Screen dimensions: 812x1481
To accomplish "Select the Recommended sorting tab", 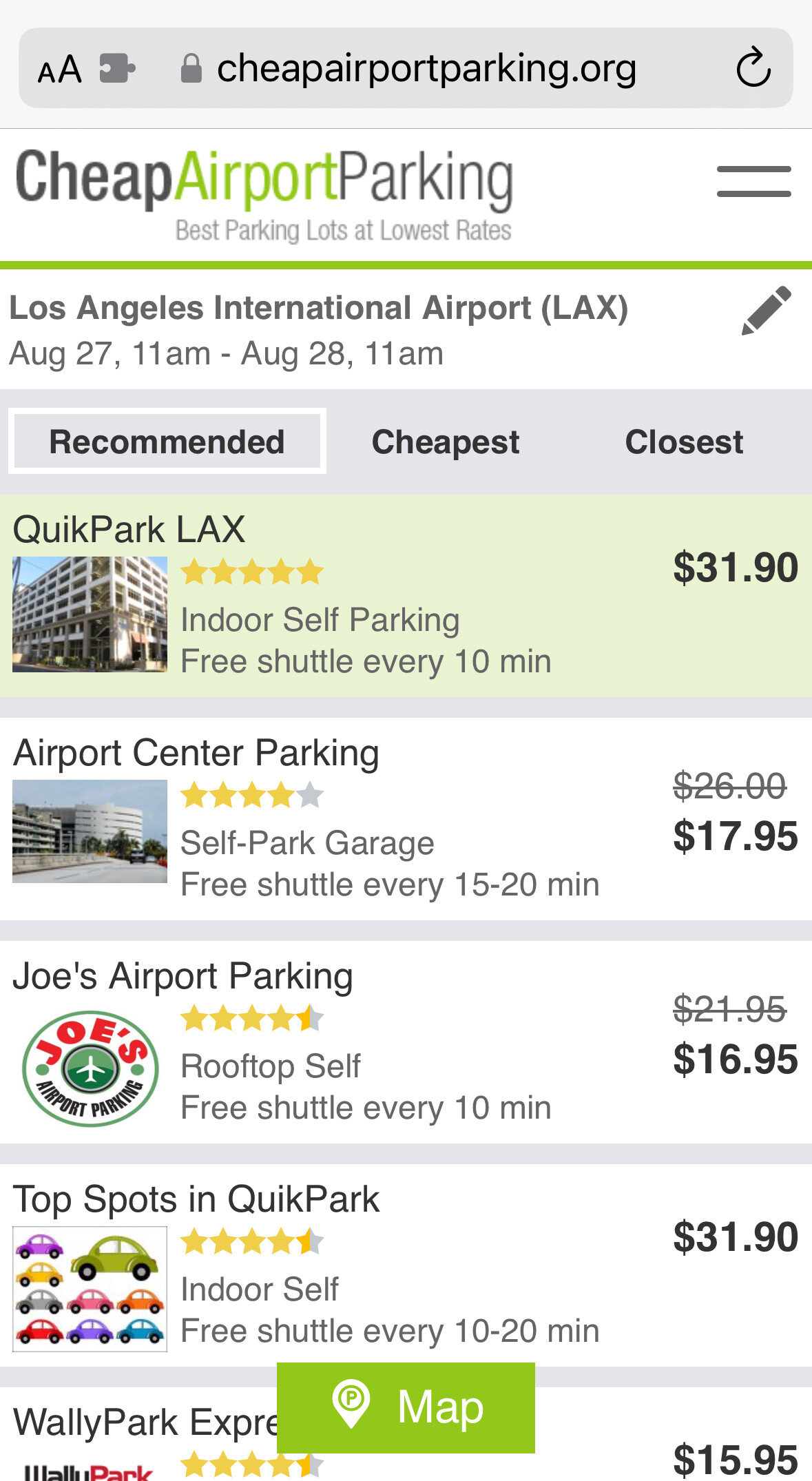I will (x=167, y=442).
